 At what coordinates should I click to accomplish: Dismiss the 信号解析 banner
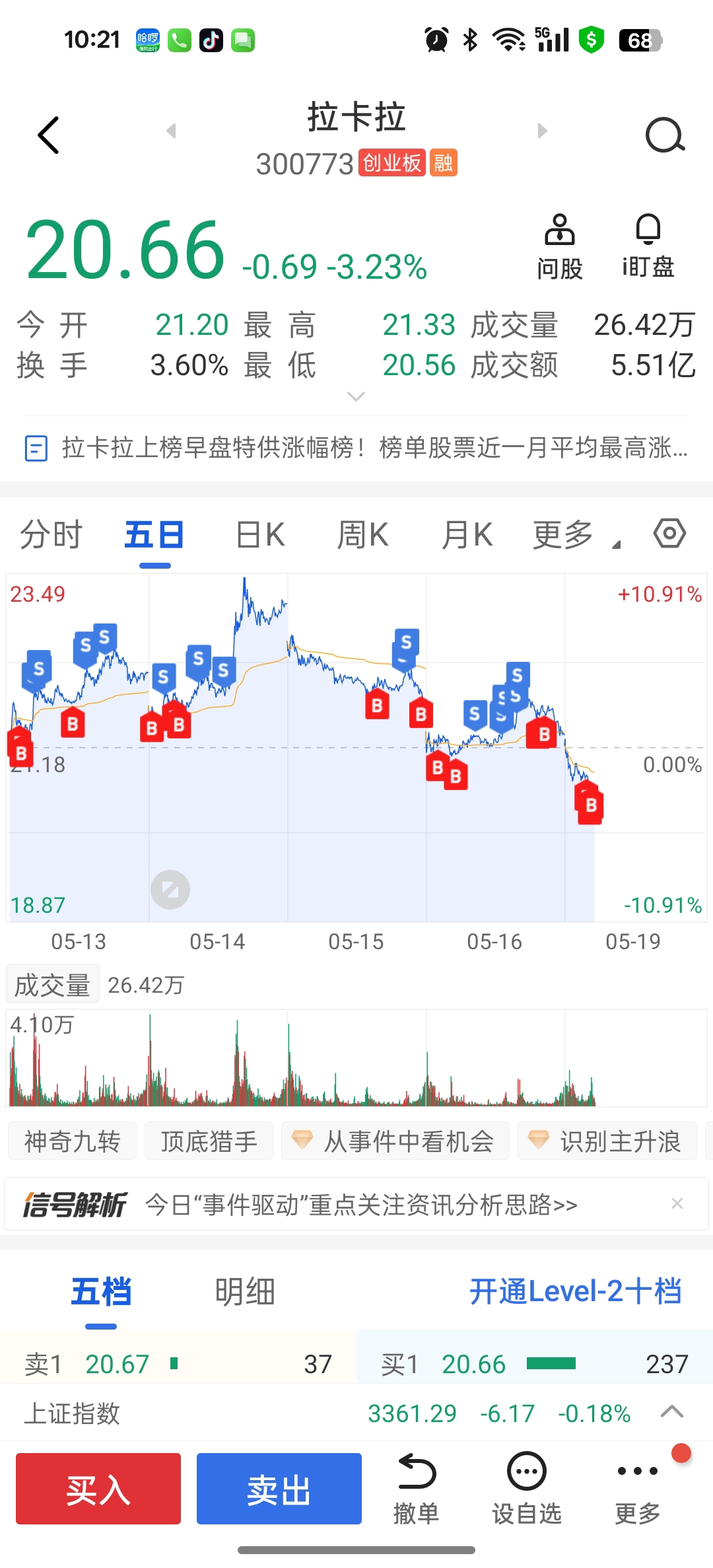[677, 1204]
